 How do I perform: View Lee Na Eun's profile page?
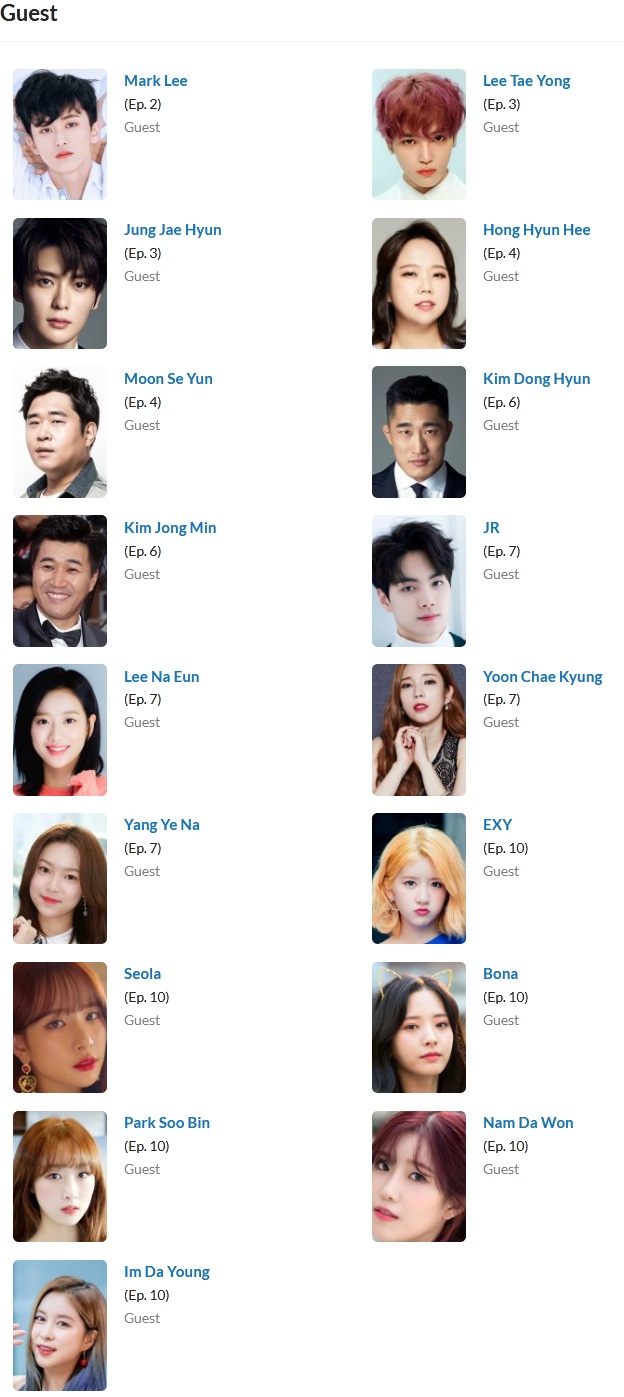click(161, 677)
